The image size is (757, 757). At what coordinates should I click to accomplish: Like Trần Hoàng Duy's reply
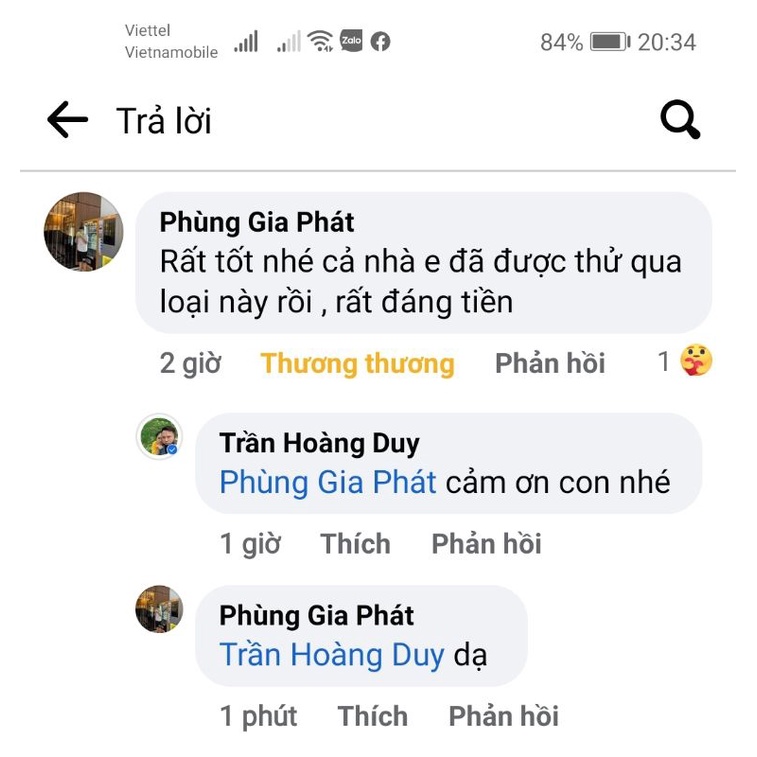[x=355, y=544]
